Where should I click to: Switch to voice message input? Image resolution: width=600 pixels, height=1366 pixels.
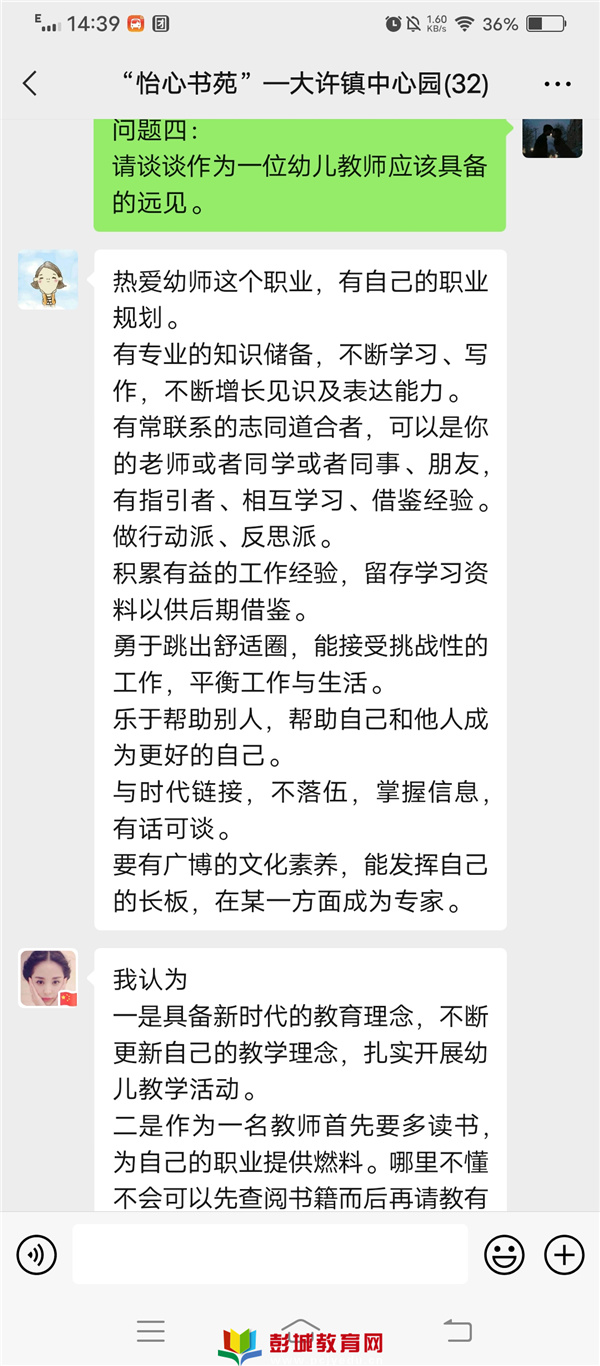(36, 1254)
